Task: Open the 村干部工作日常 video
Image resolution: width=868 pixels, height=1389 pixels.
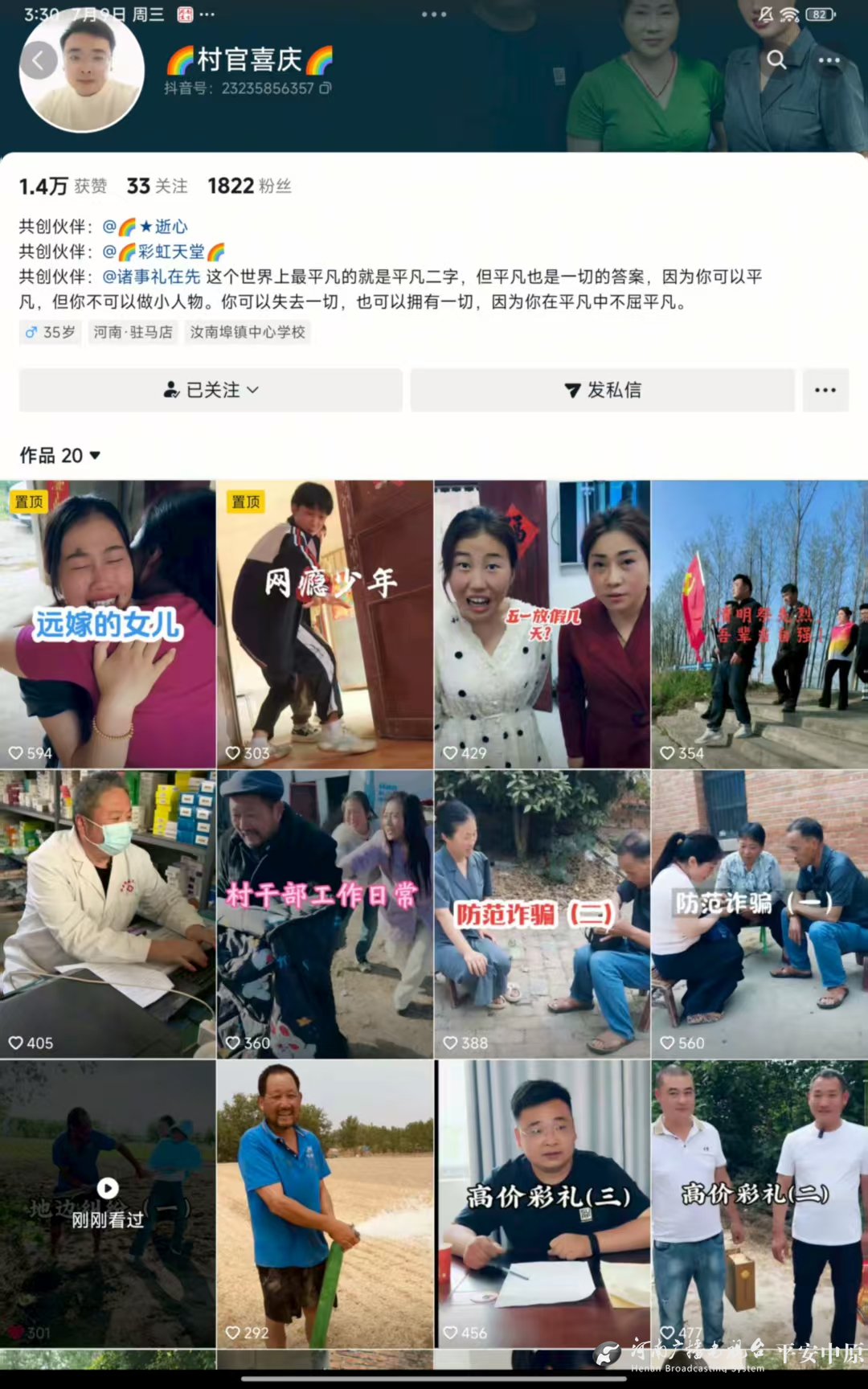Action: tap(325, 914)
